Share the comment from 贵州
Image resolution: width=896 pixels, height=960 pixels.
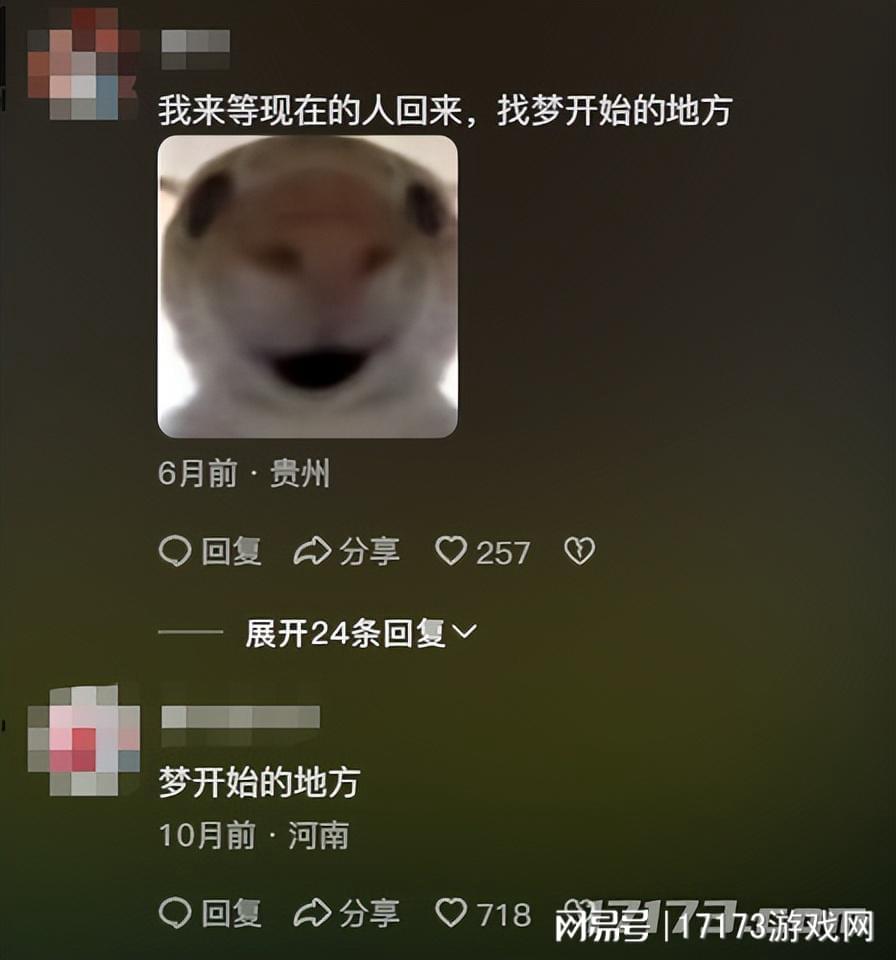(x=347, y=552)
